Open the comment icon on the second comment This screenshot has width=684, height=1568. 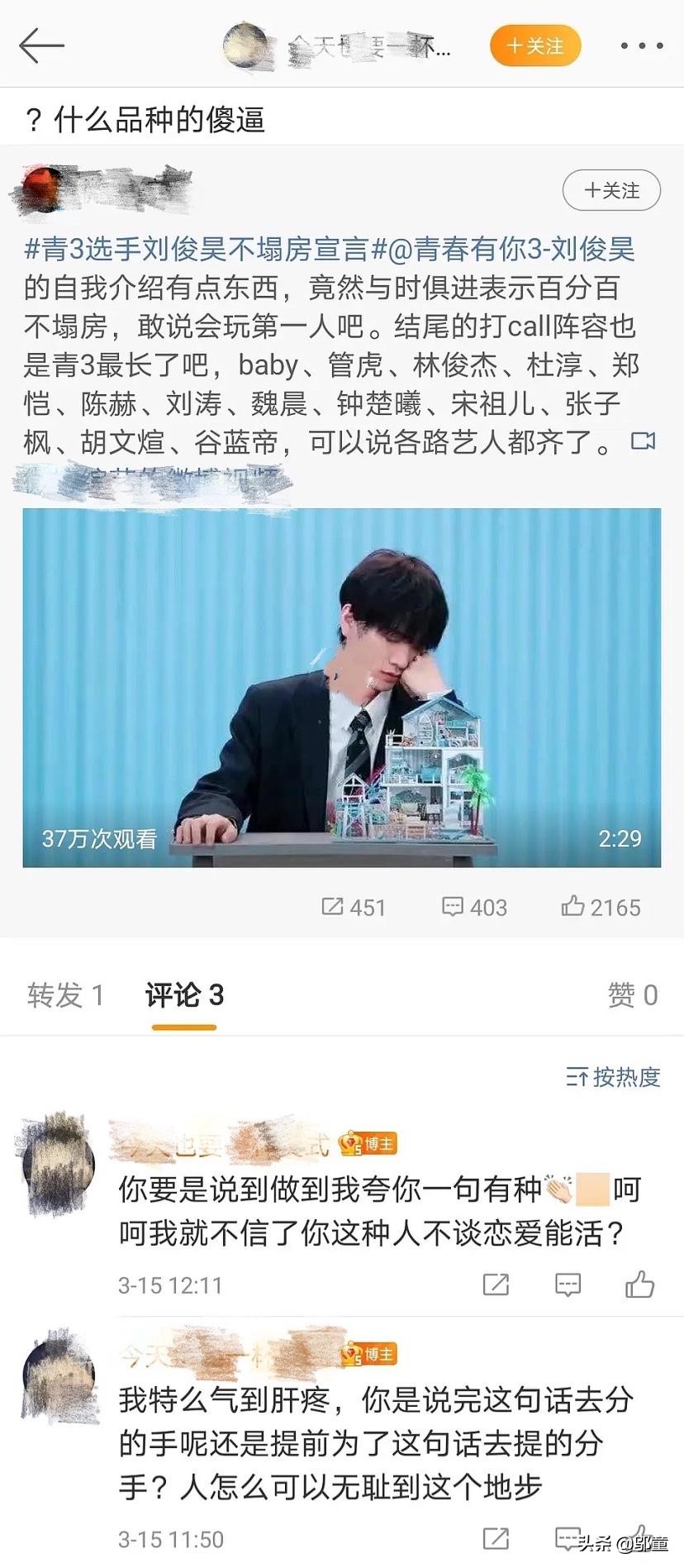(x=568, y=1539)
